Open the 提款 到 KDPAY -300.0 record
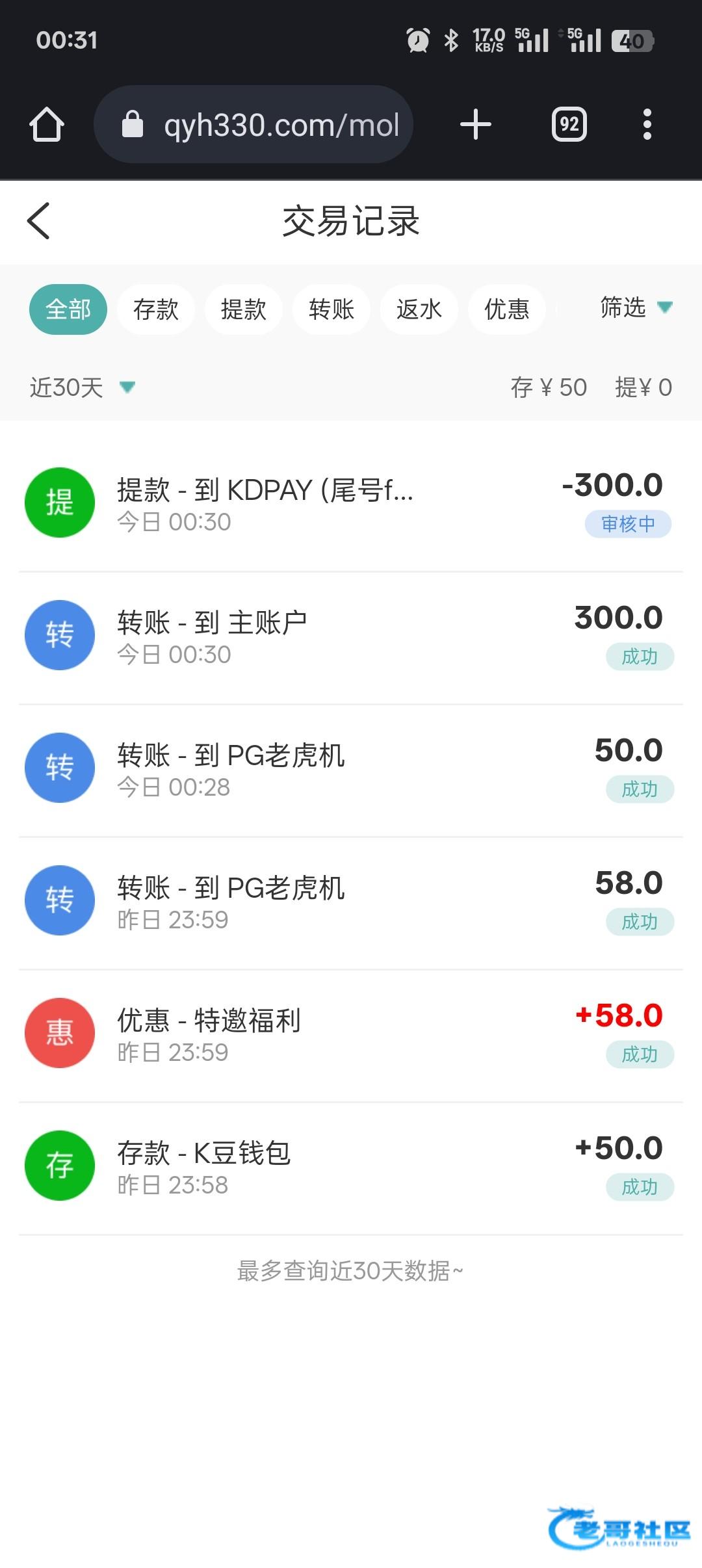Screen dimensions: 702x1568 coord(351,505)
